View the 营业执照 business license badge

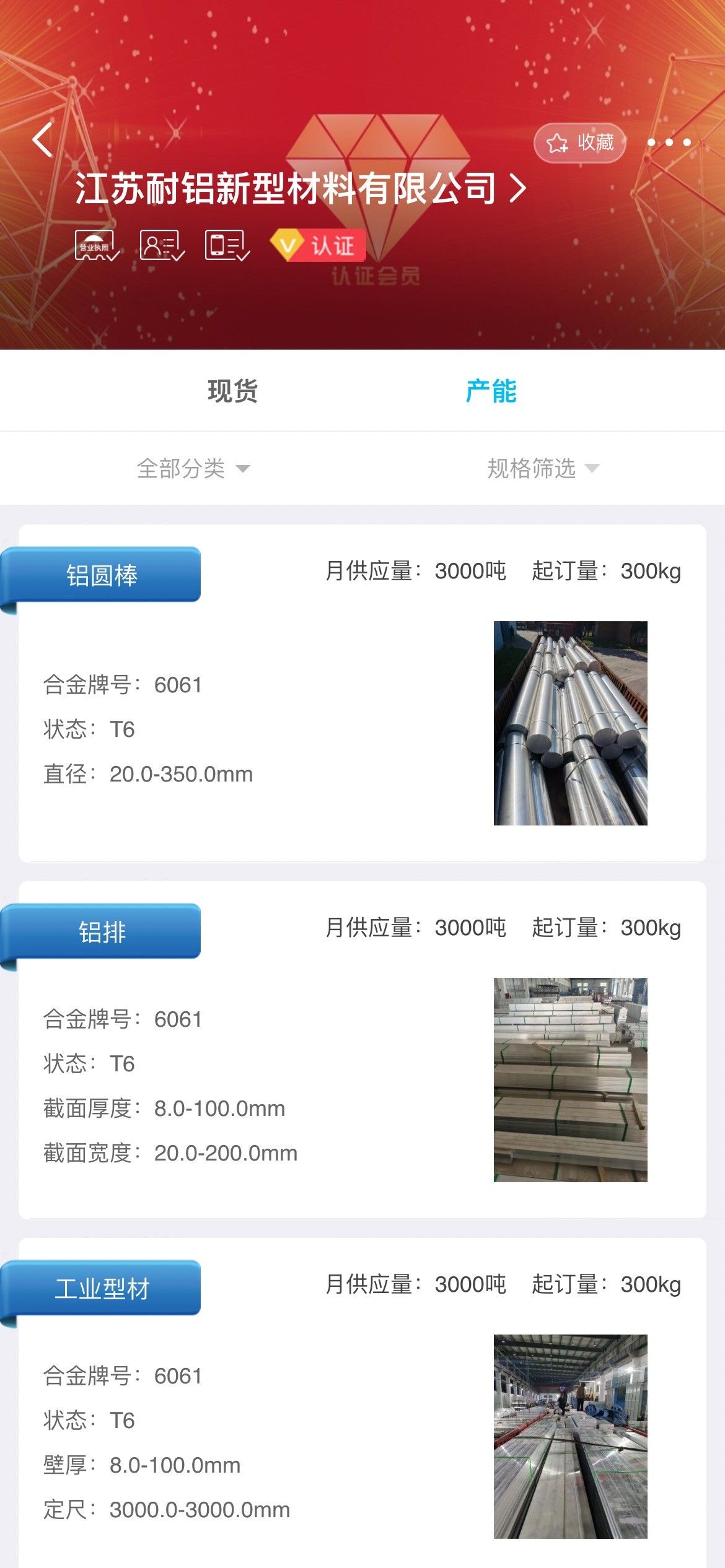click(x=97, y=246)
